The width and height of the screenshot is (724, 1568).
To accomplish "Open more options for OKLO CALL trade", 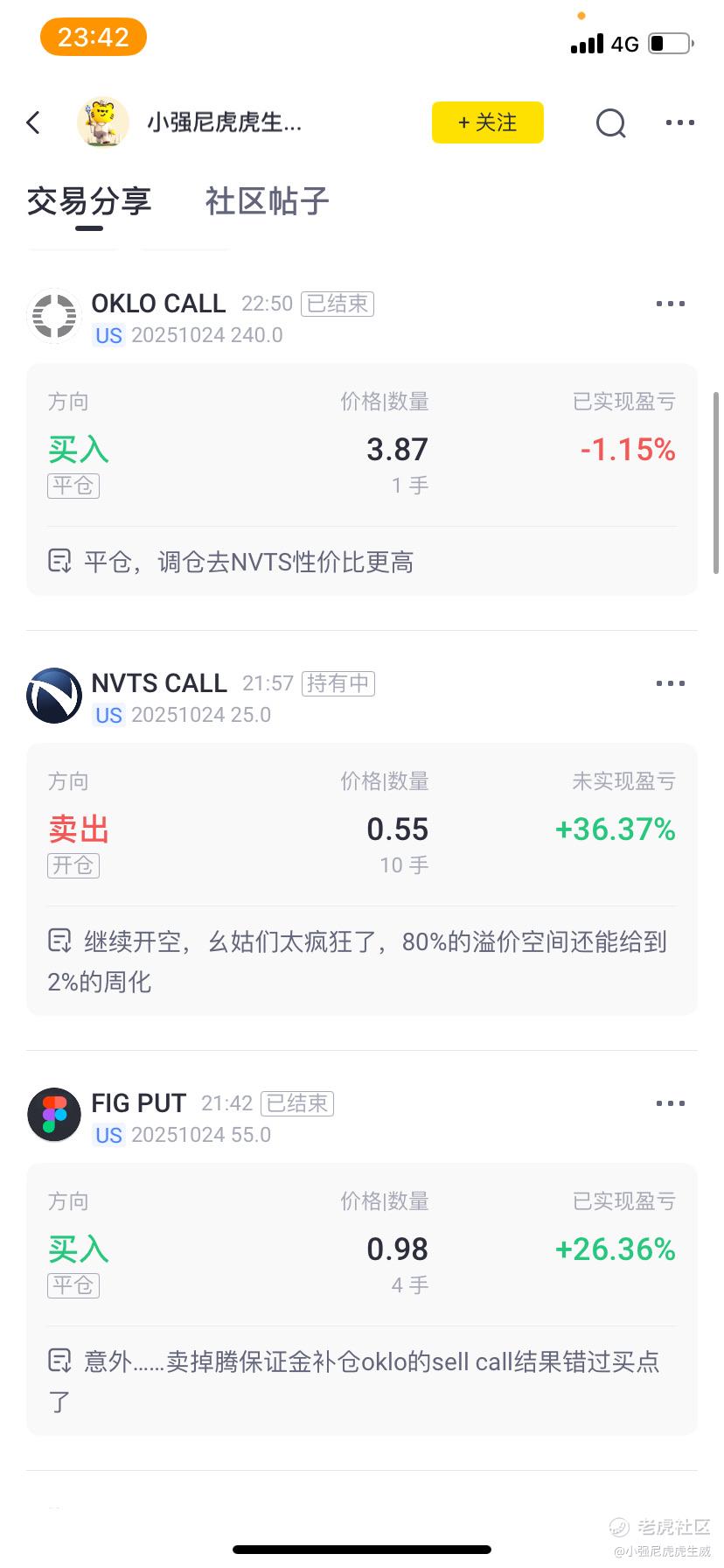I will point(670,304).
